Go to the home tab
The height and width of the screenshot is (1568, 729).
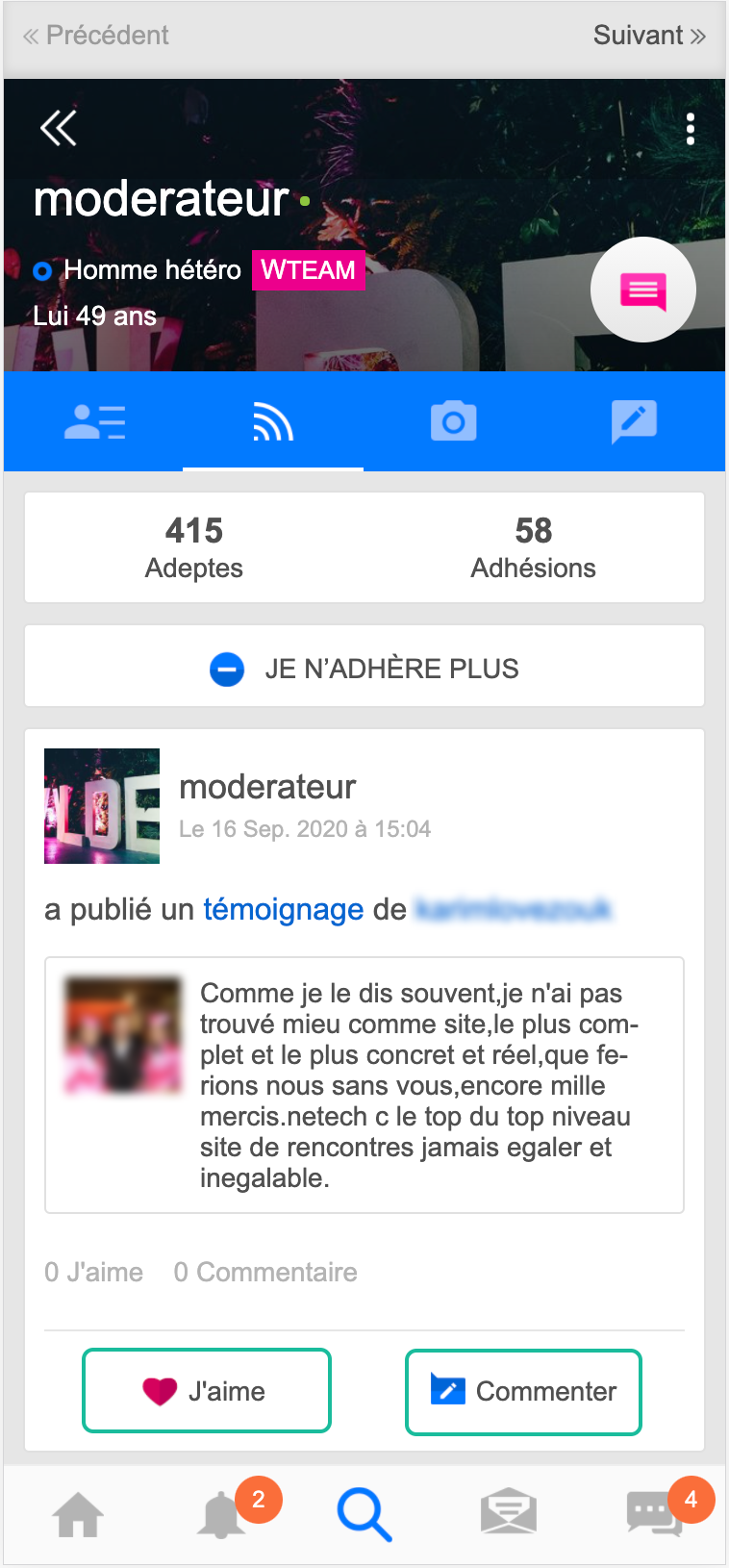click(x=79, y=1515)
